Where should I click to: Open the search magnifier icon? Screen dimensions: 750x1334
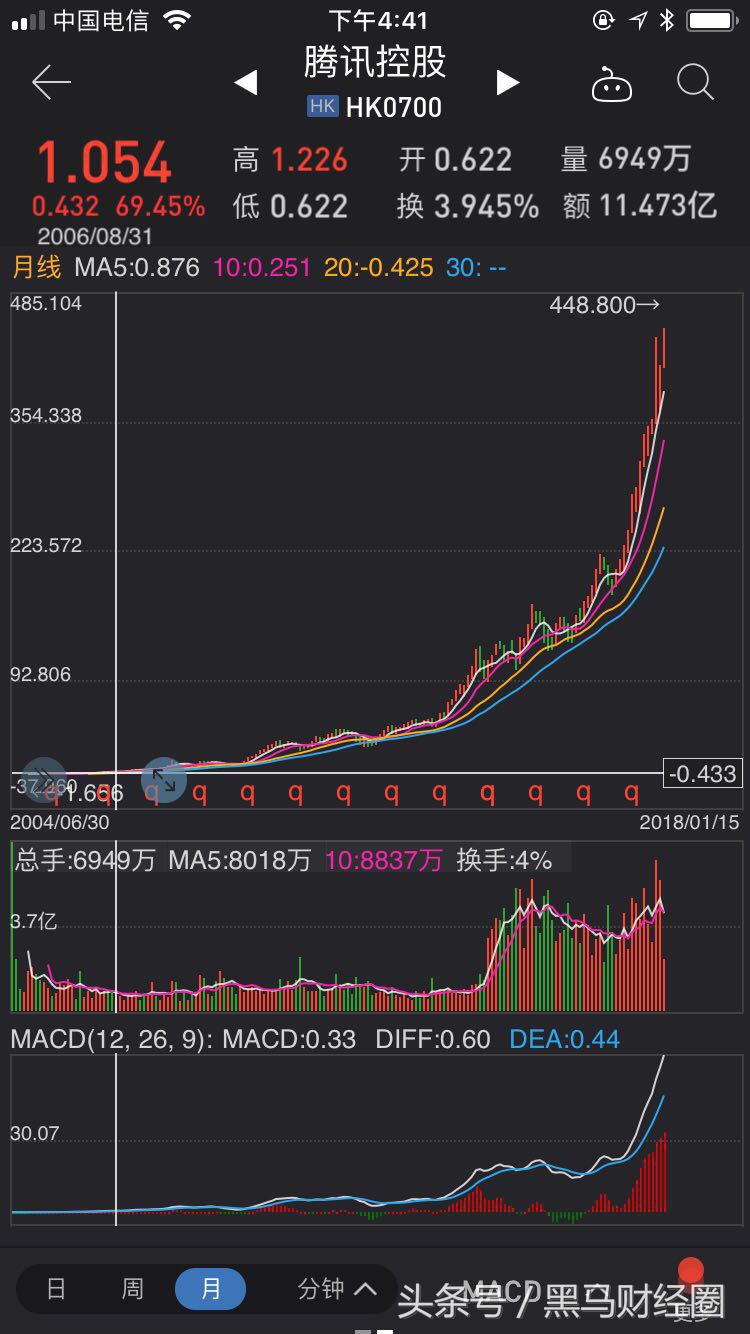[694, 85]
